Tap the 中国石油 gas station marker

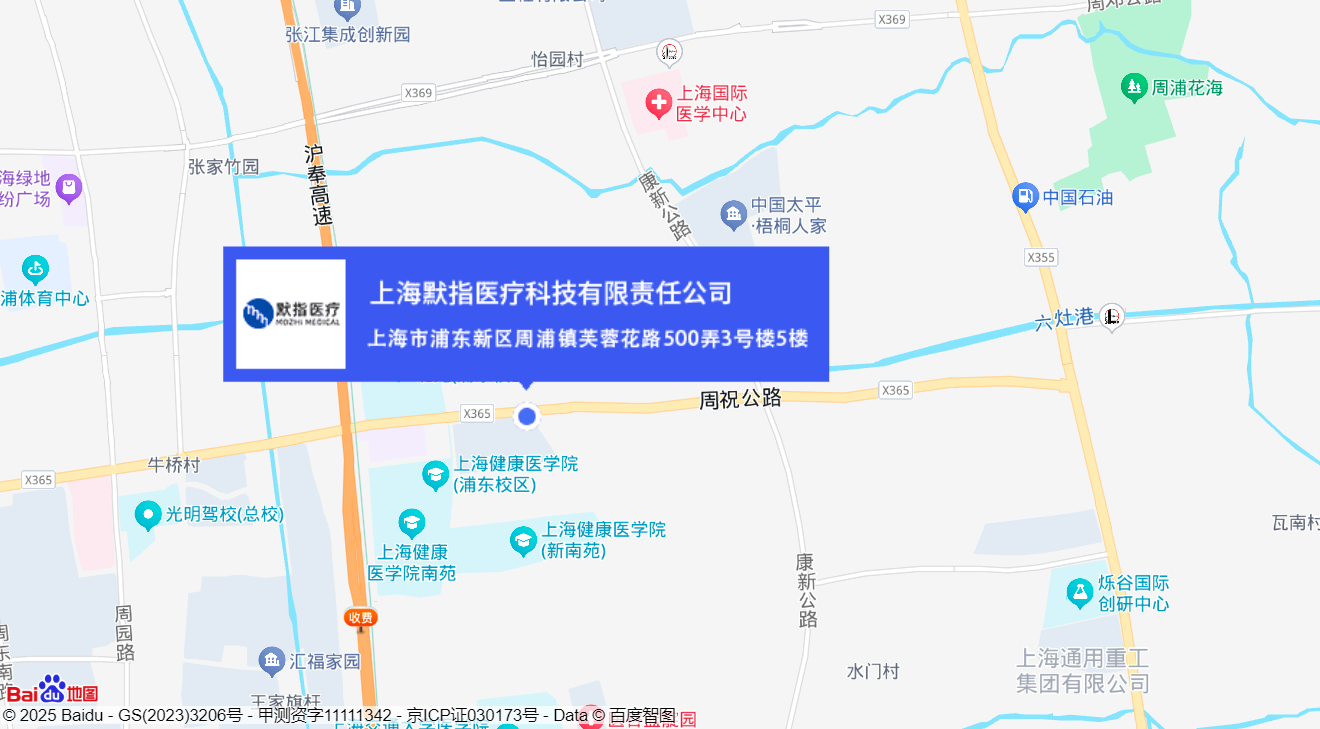tap(1025, 197)
